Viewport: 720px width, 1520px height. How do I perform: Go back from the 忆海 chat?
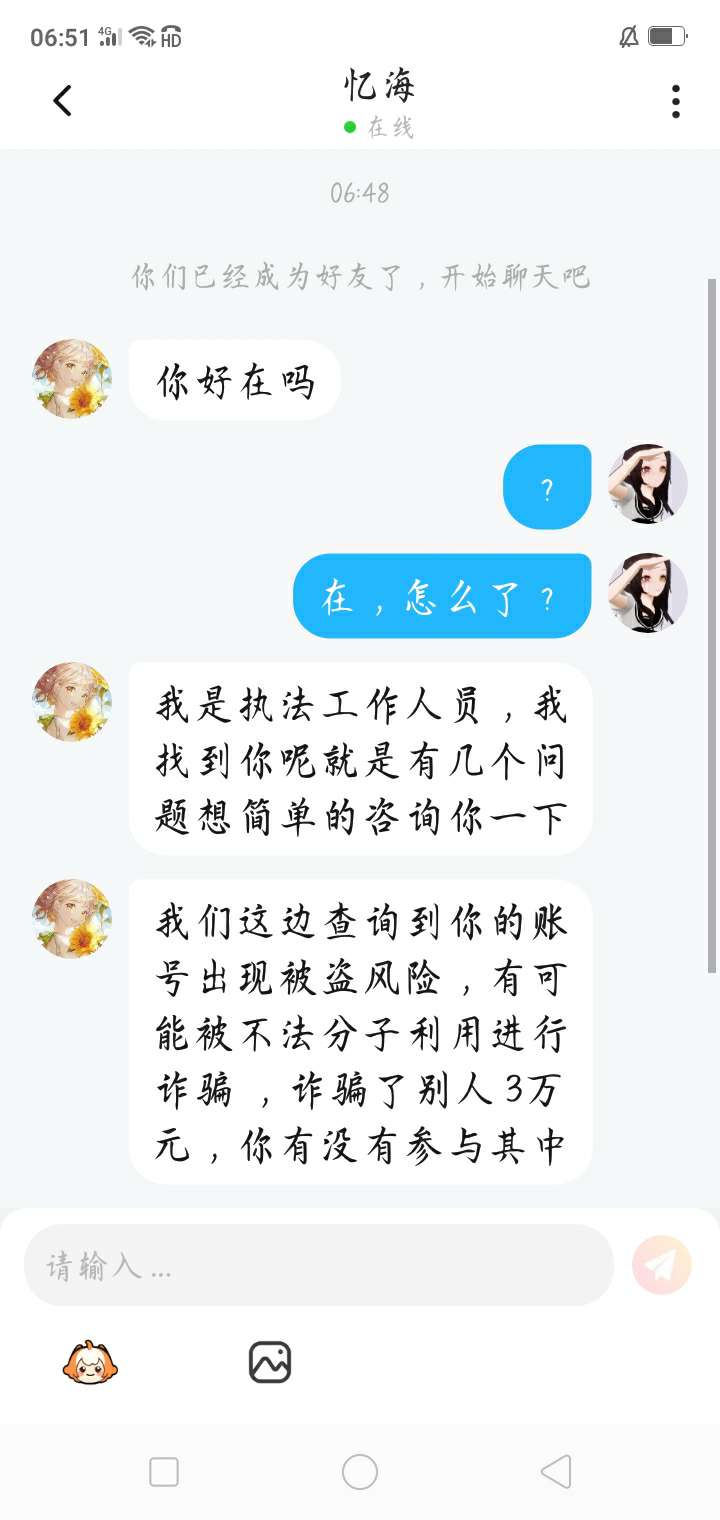tap(62, 100)
